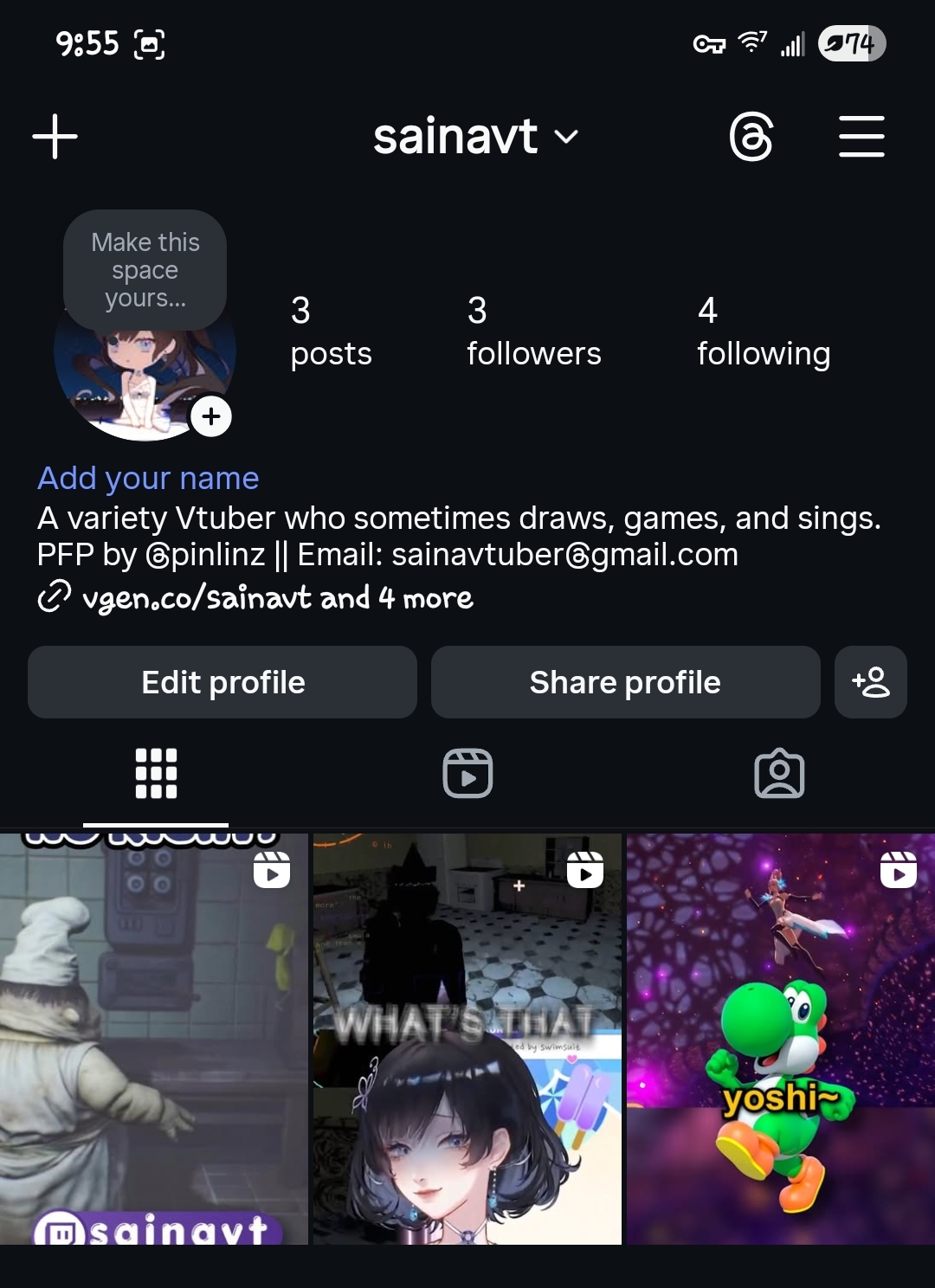
Task: Tap the Share profile button
Action: pyautogui.click(x=625, y=682)
